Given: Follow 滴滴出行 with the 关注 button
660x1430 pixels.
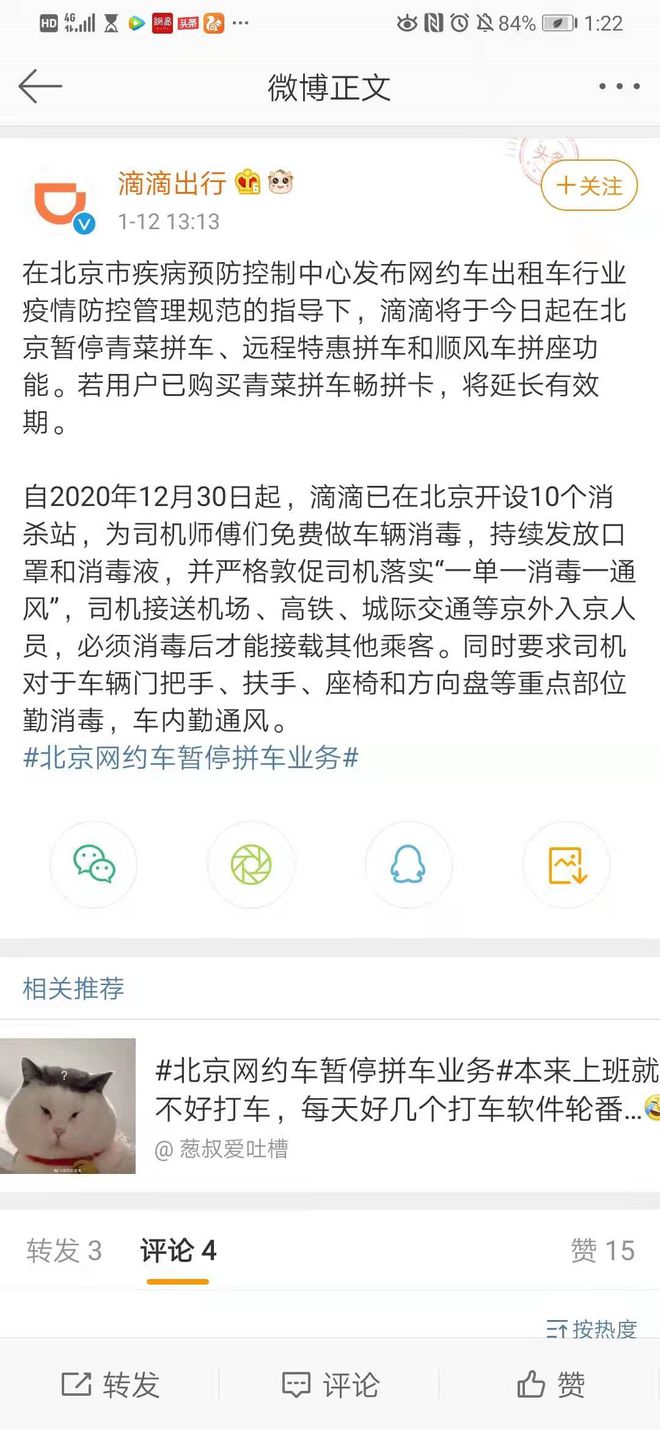Looking at the screenshot, I should pos(589,186).
